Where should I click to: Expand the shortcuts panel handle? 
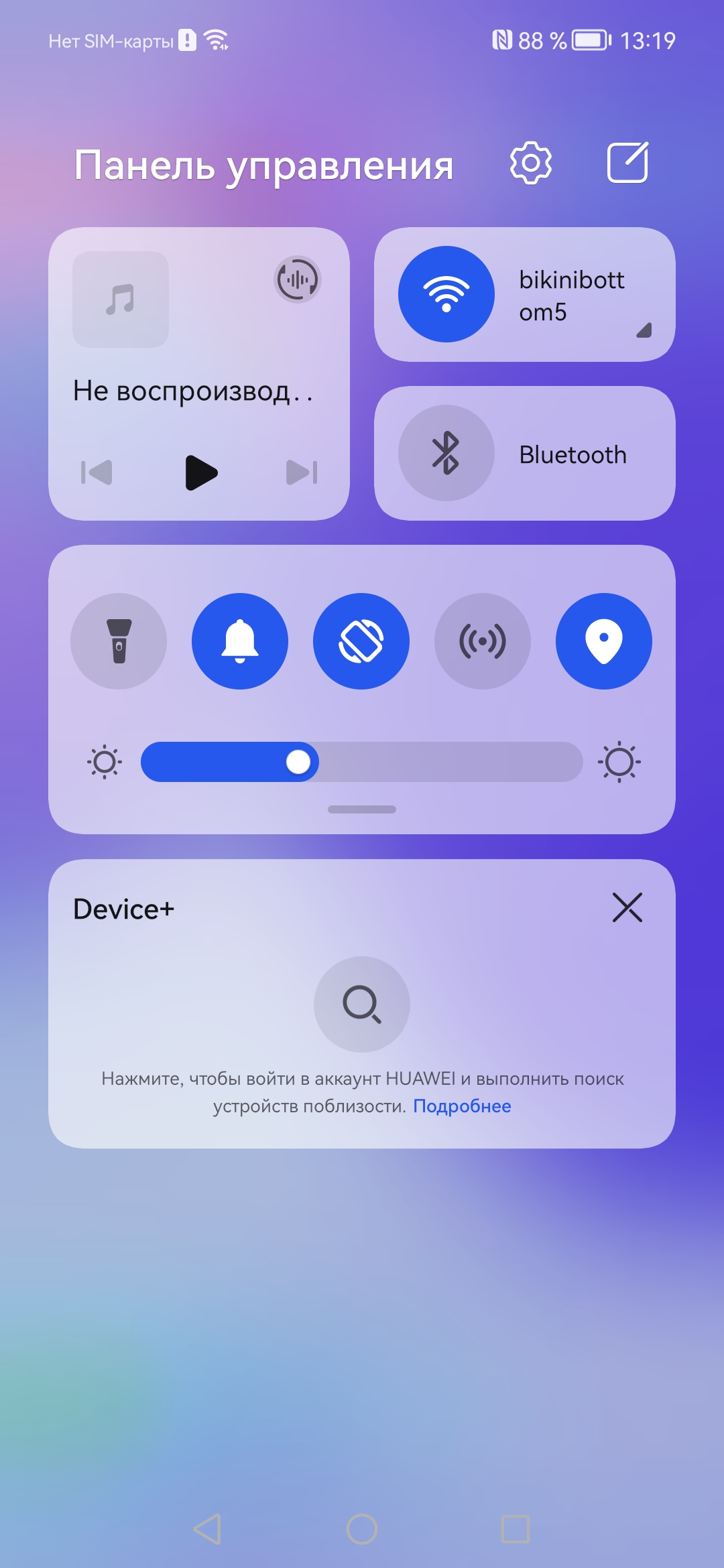click(362, 809)
